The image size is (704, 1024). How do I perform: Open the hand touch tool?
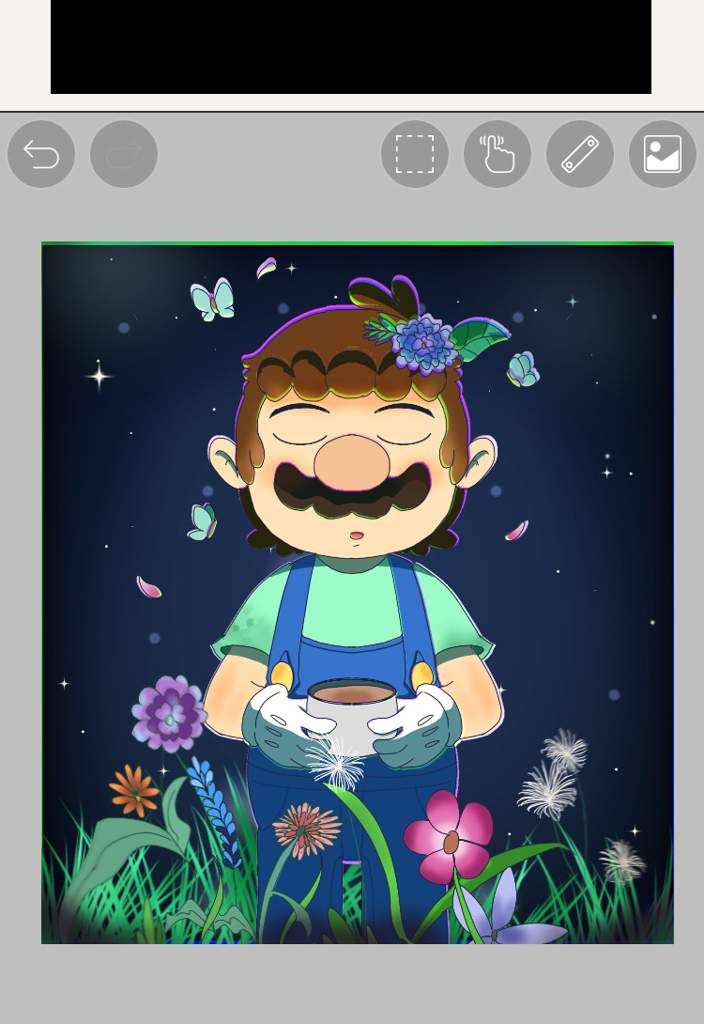pos(497,154)
